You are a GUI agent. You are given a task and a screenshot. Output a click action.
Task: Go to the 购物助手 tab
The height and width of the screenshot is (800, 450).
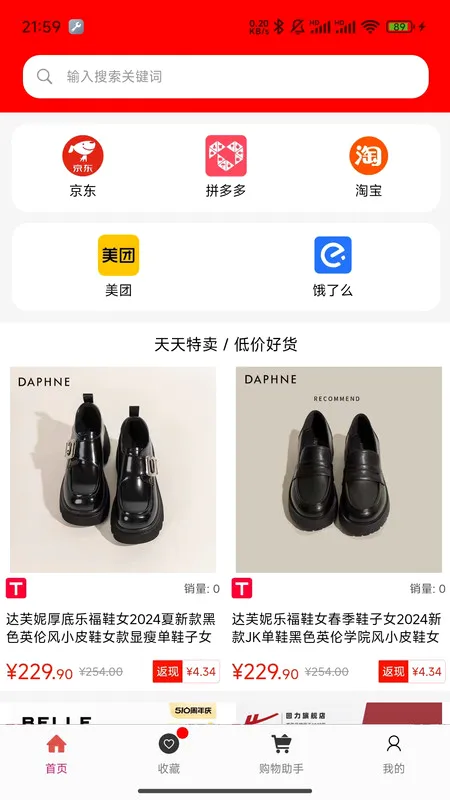pos(281,754)
